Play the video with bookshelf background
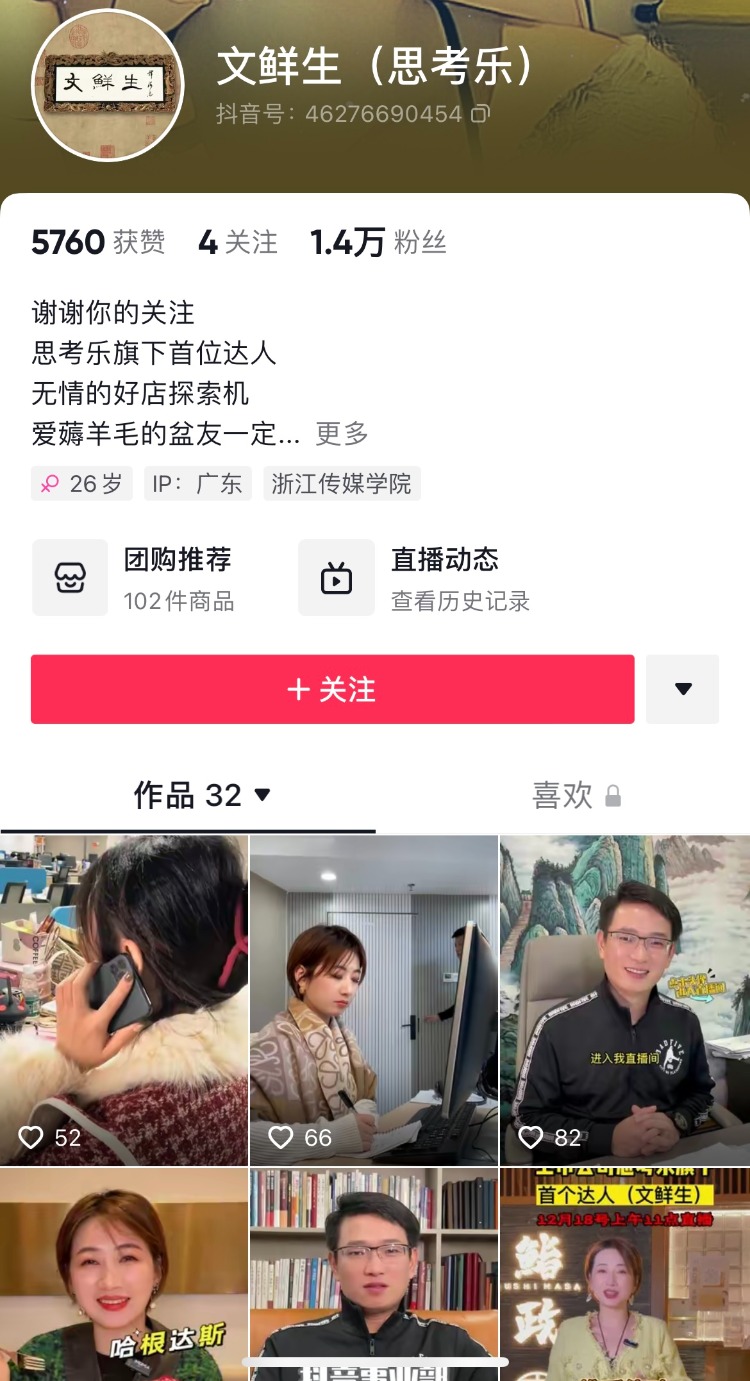 (x=373, y=1270)
